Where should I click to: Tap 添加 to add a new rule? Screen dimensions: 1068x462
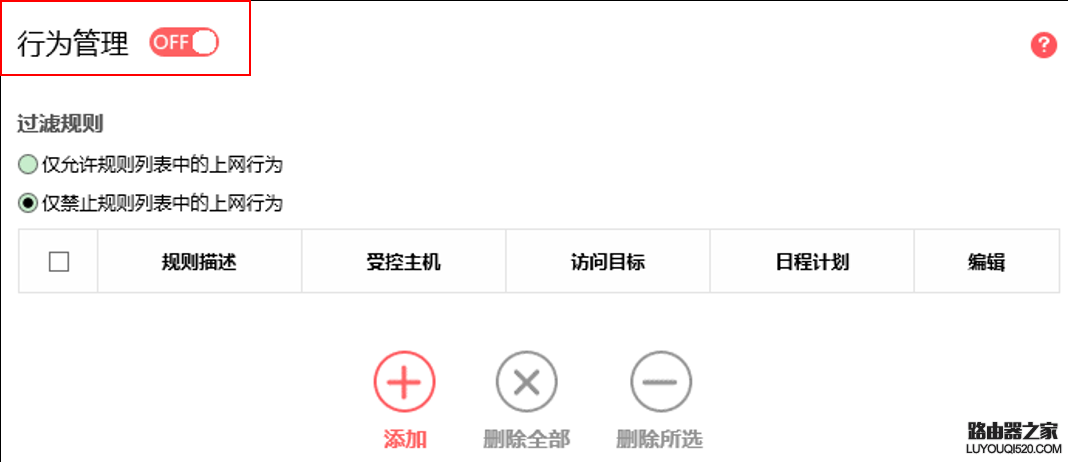coord(405,381)
